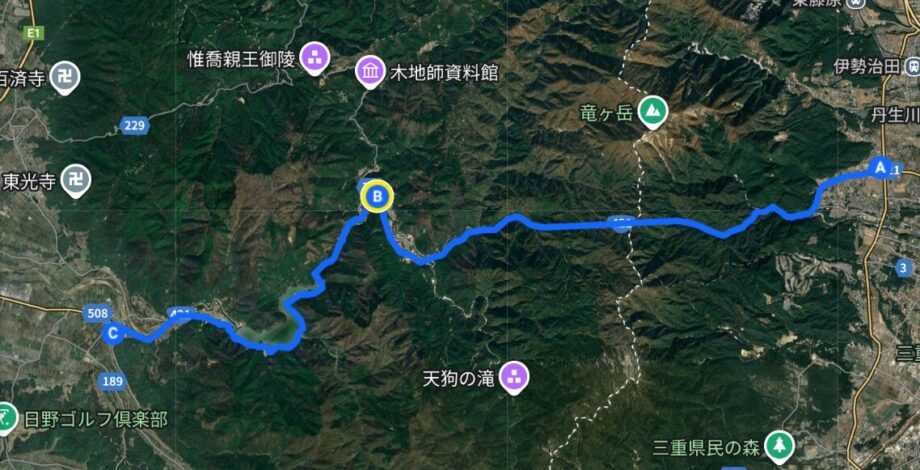Screen dimensions: 920x470
Task: Tap waypoint marker A at the route's start
Action: (880, 167)
